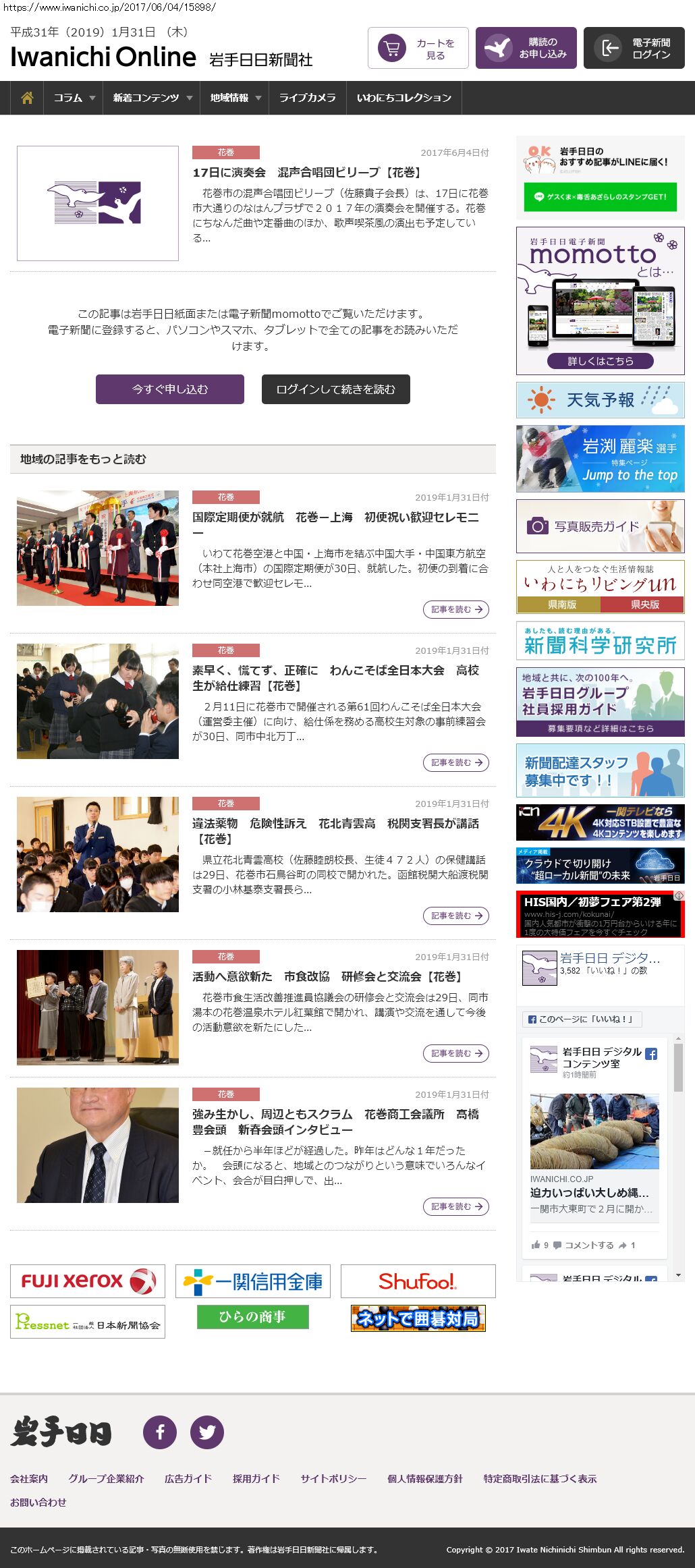Image resolution: width=695 pixels, height=1568 pixels.
Task: Expand the 新着コンテンツ menu
Action: click(152, 98)
